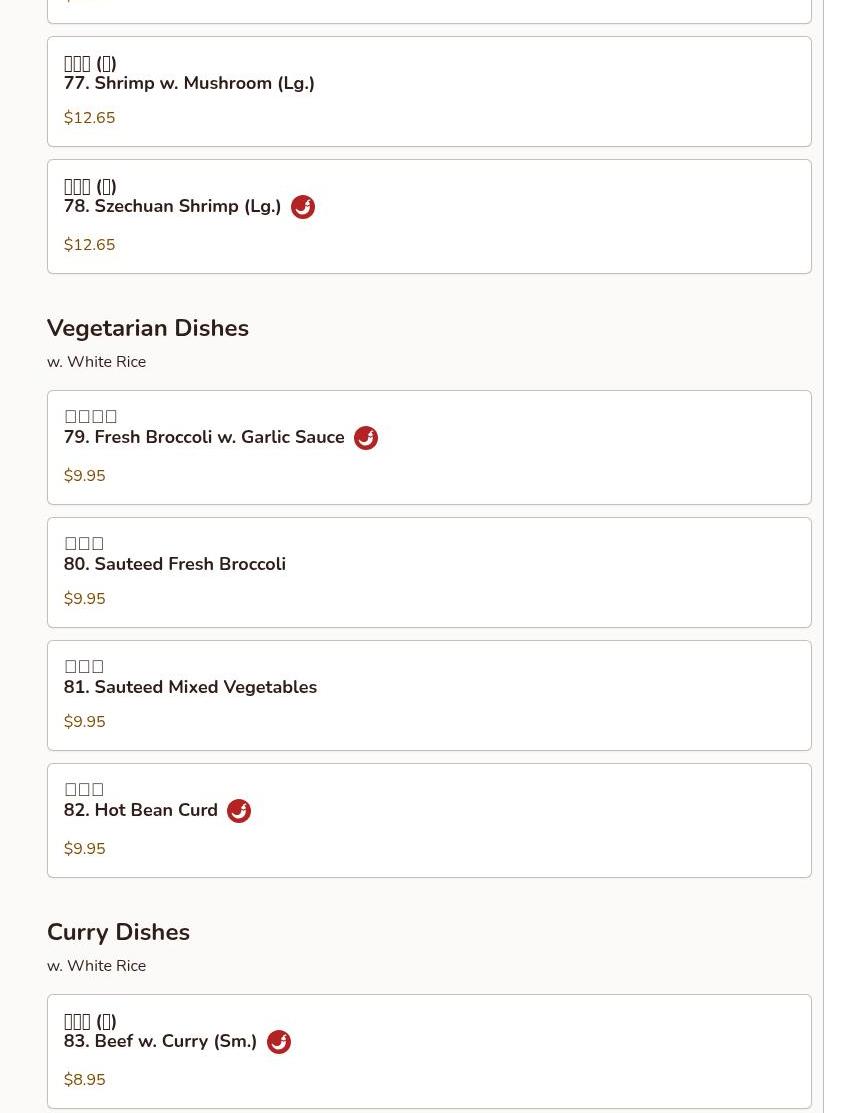The image size is (844, 1113).
Task: Choose 83. Beef w. Curry (Sm.)
Action: click(x=428, y=1050)
